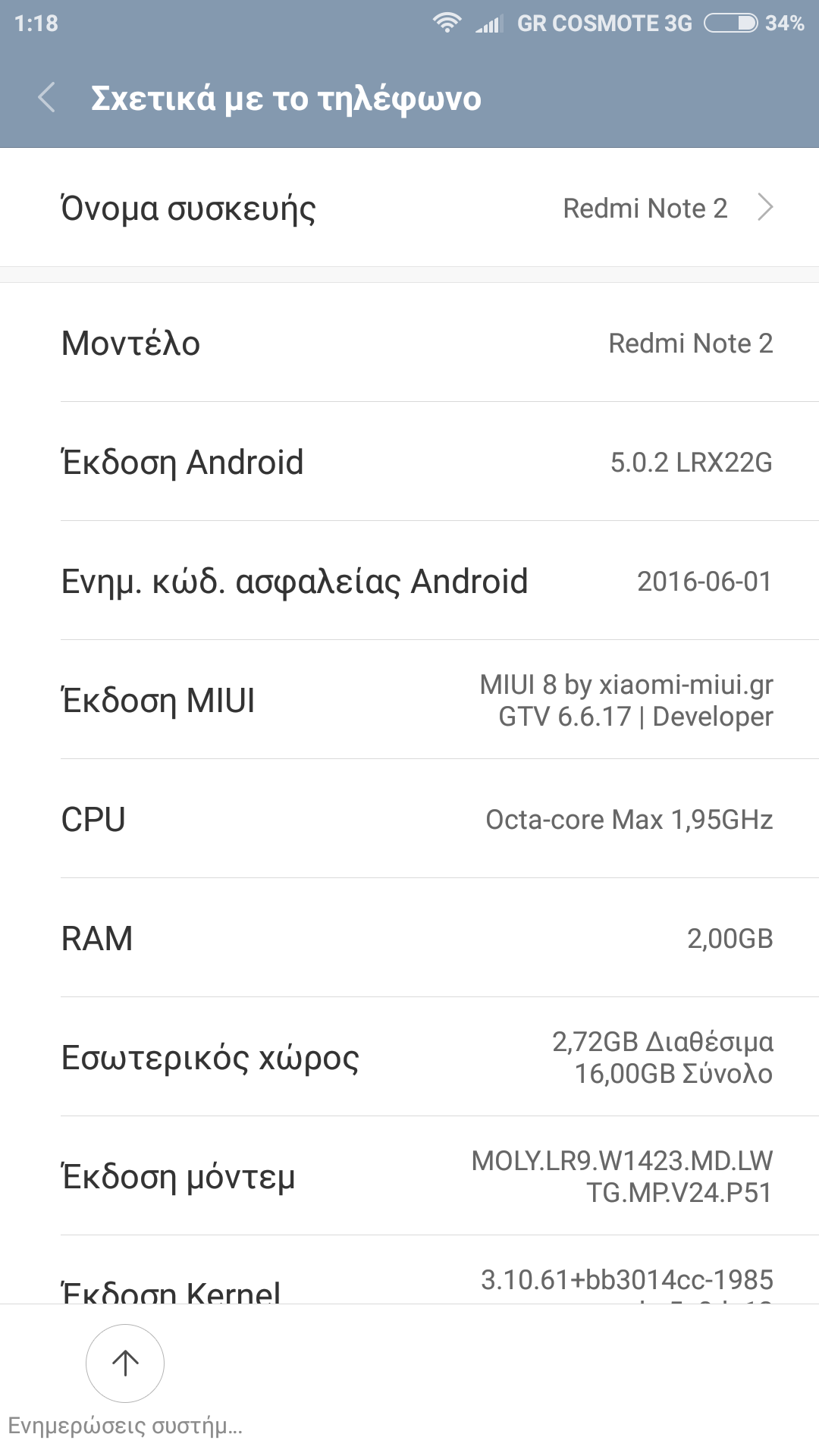Open the Εσωτερικός χώρος storage row
The height and width of the screenshot is (1456, 819).
pos(409,1057)
